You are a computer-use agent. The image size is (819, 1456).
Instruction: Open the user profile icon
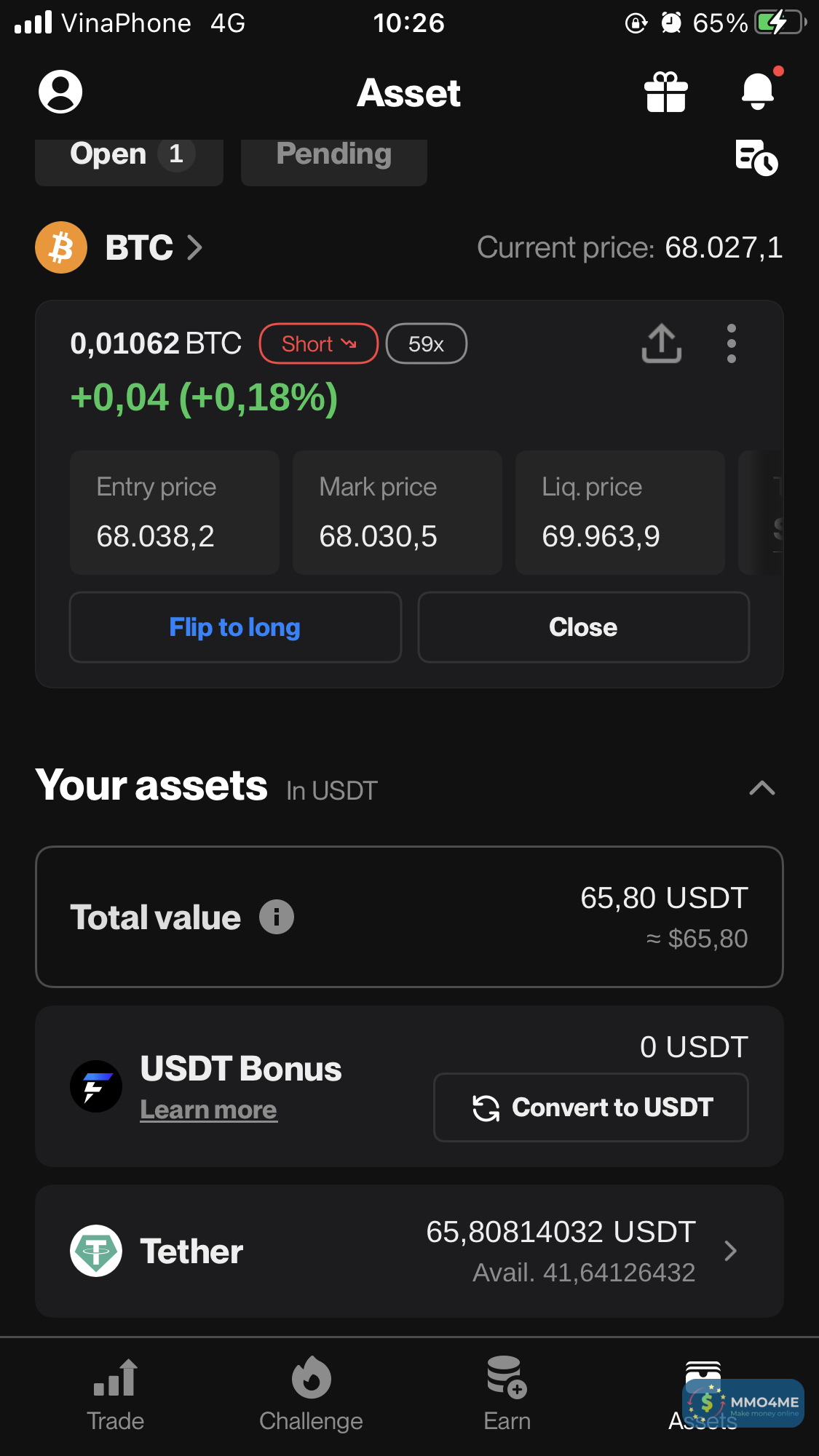60,92
